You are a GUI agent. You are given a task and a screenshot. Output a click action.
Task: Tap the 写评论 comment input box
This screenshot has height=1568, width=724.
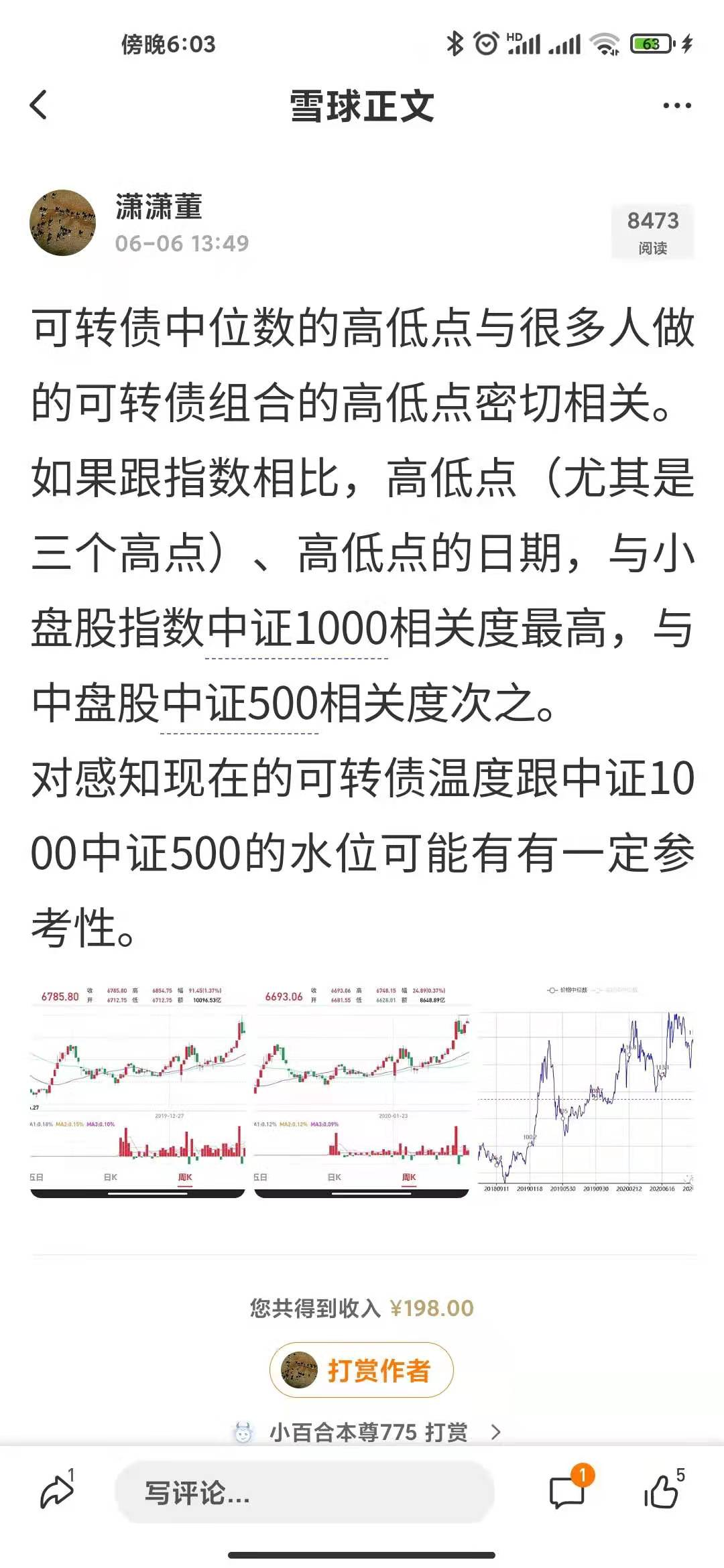click(305, 1493)
